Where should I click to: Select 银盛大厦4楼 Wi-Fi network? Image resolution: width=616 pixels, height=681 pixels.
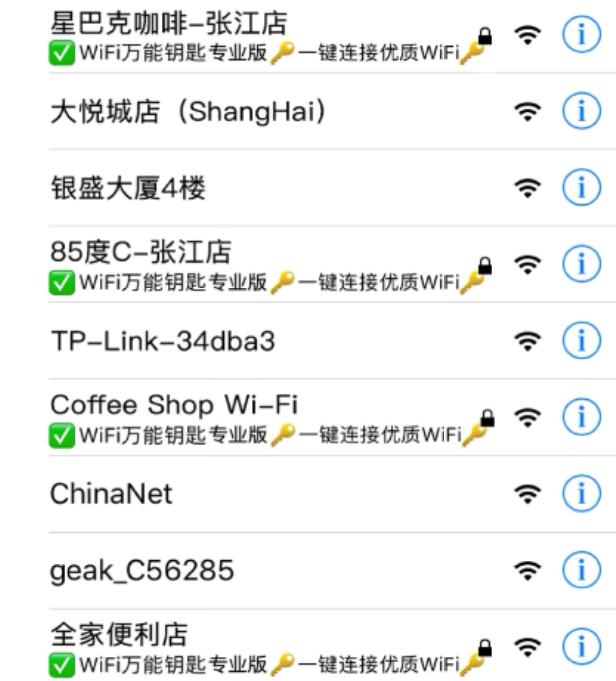coord(128,187)
